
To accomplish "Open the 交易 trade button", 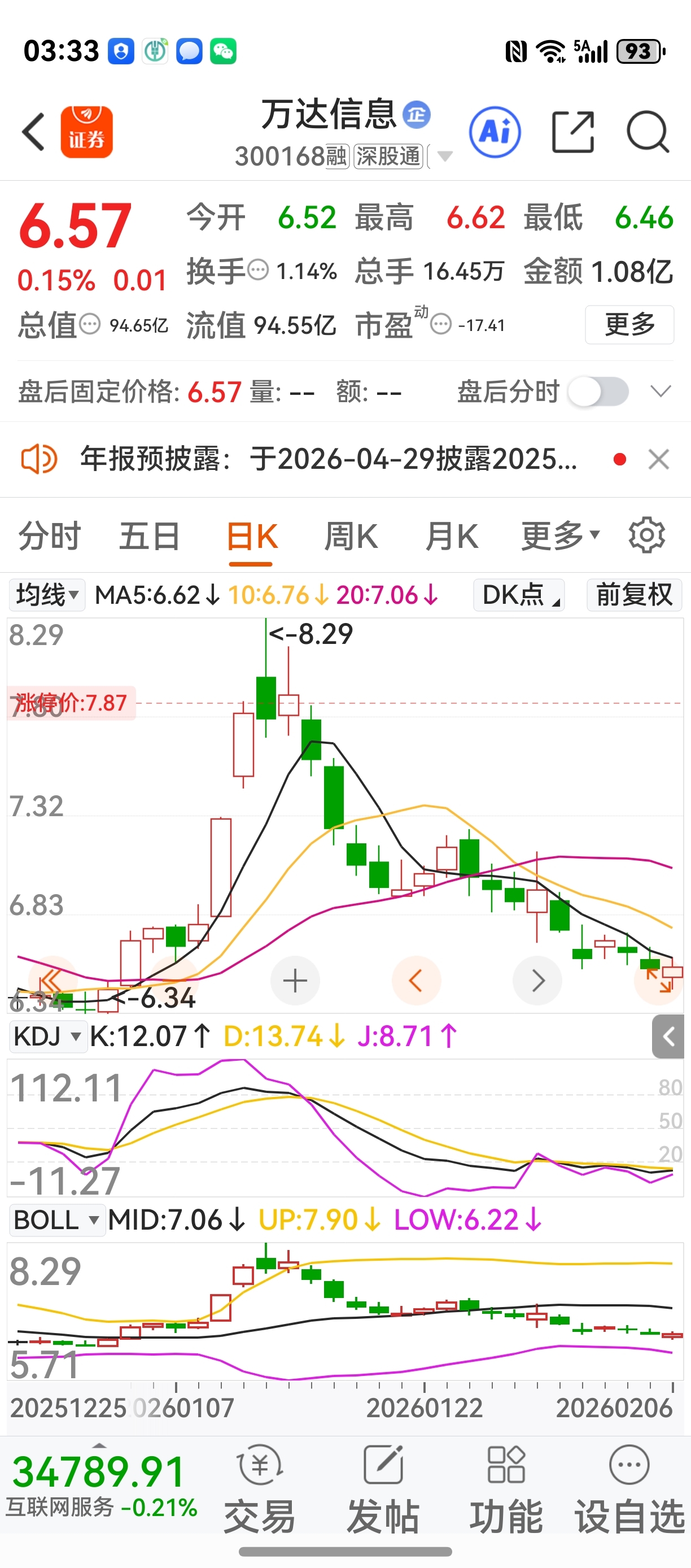I will [260, 1490].
